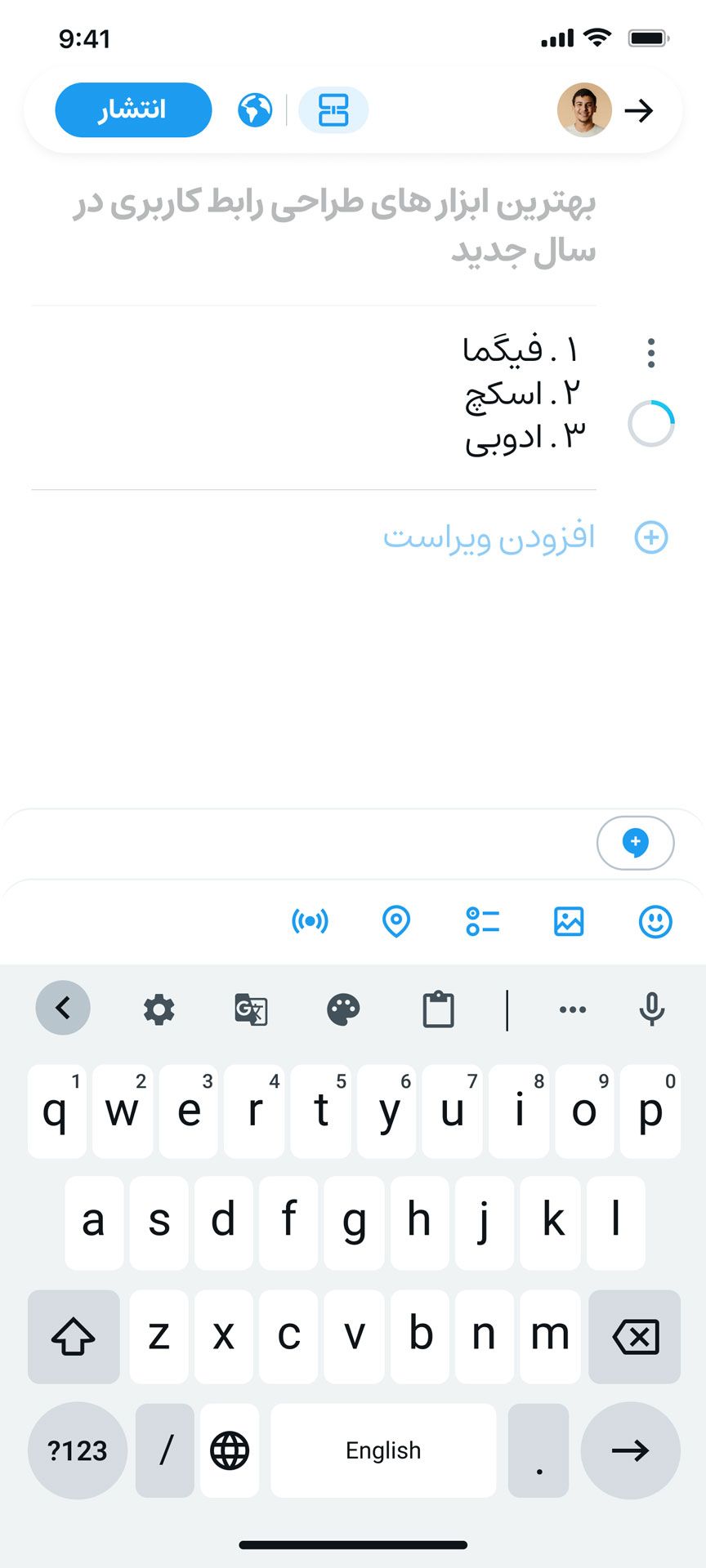This screenshot has width=706, height=1568.
Task: Tap the blue انتشار publish button
Action: coord(133,109)
